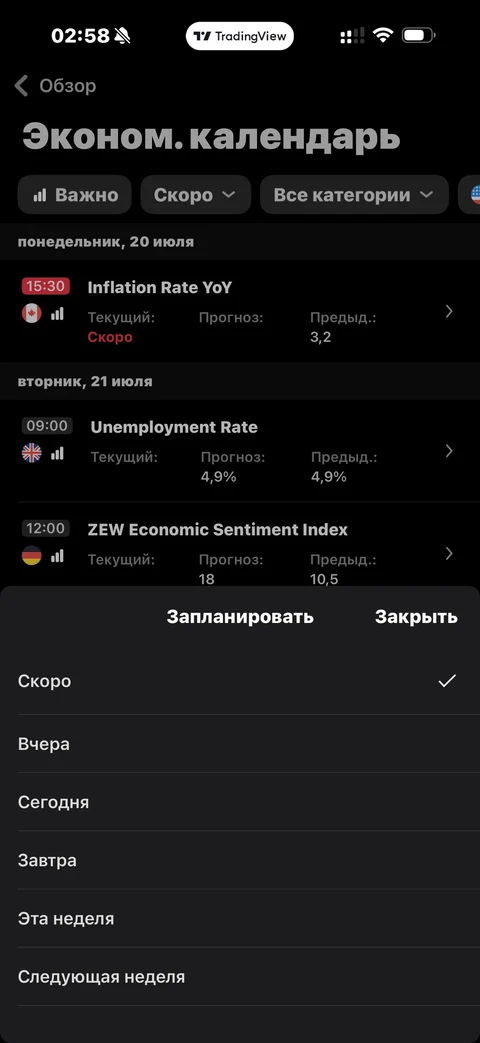This screenshot has height=1043, width=480.
Task: Select the Скоро option in the sheet
Action: [x=240, y=681]
